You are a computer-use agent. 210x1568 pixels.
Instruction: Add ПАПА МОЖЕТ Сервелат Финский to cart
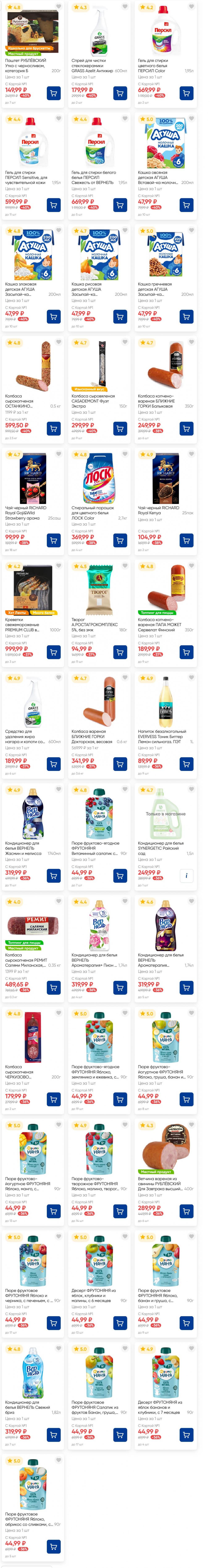pos(186,652)
